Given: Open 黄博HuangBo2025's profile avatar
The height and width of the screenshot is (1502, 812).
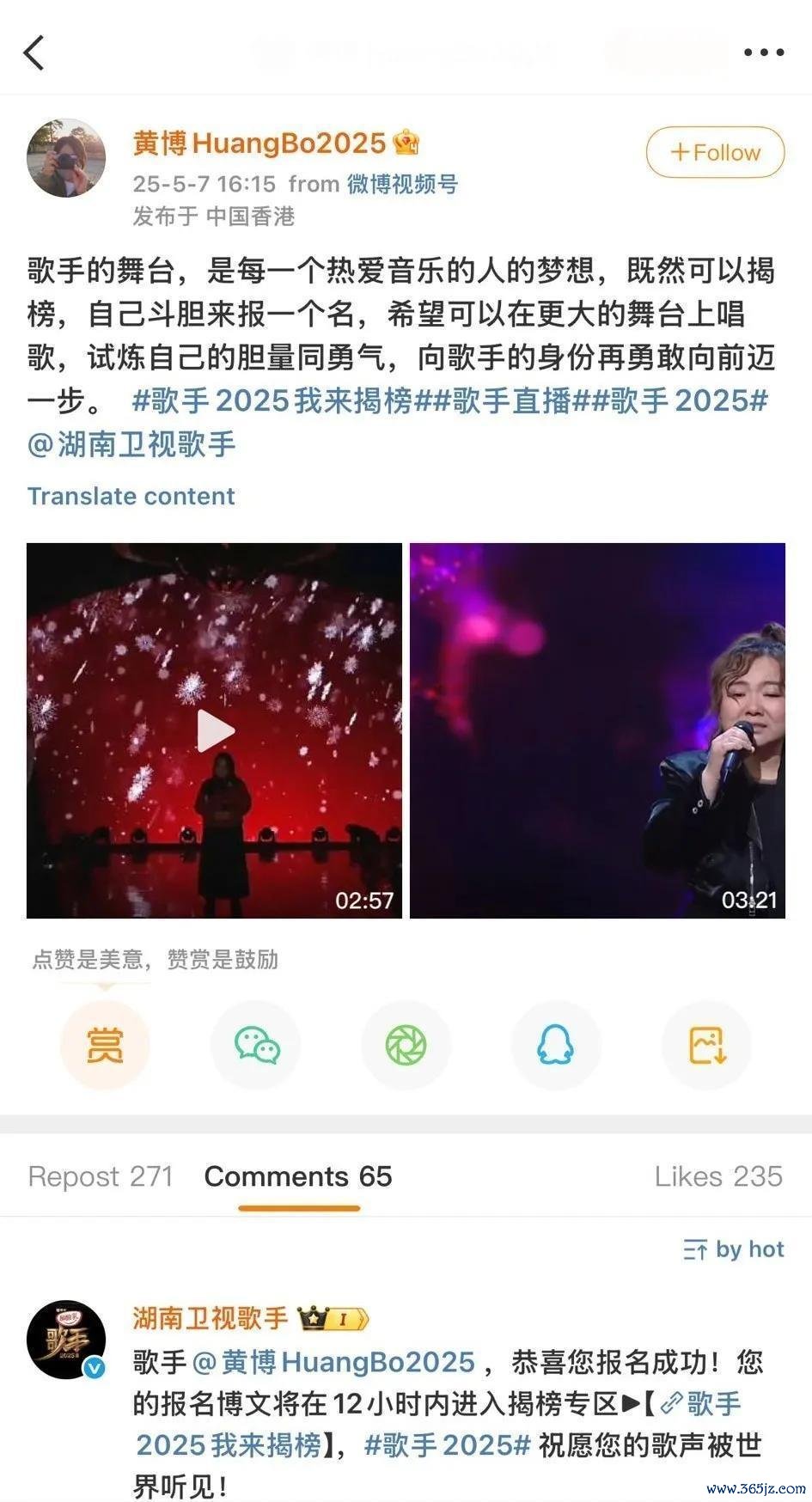Looking at the screenshot, I should click(x=66, y=158).
